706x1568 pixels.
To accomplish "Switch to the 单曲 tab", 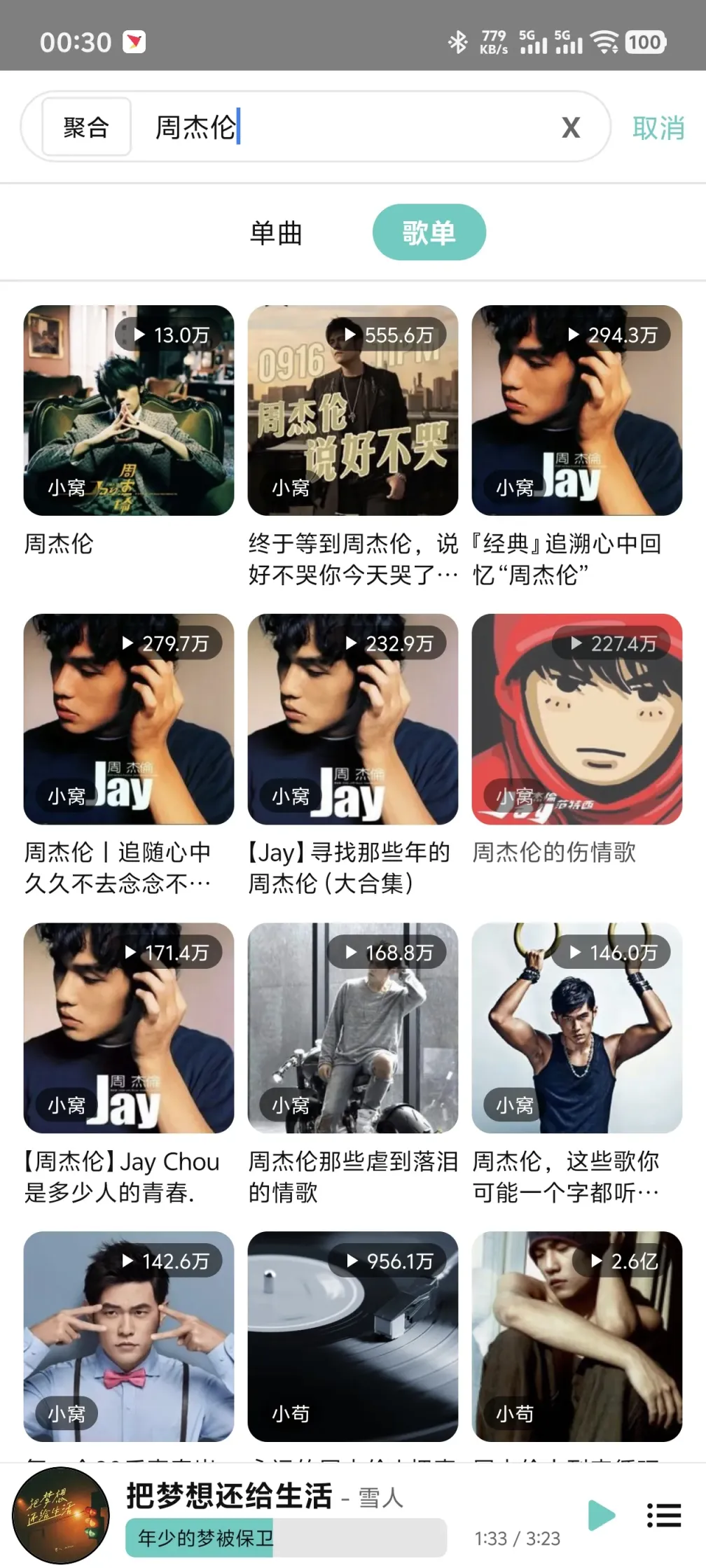I will pos(276,232).
